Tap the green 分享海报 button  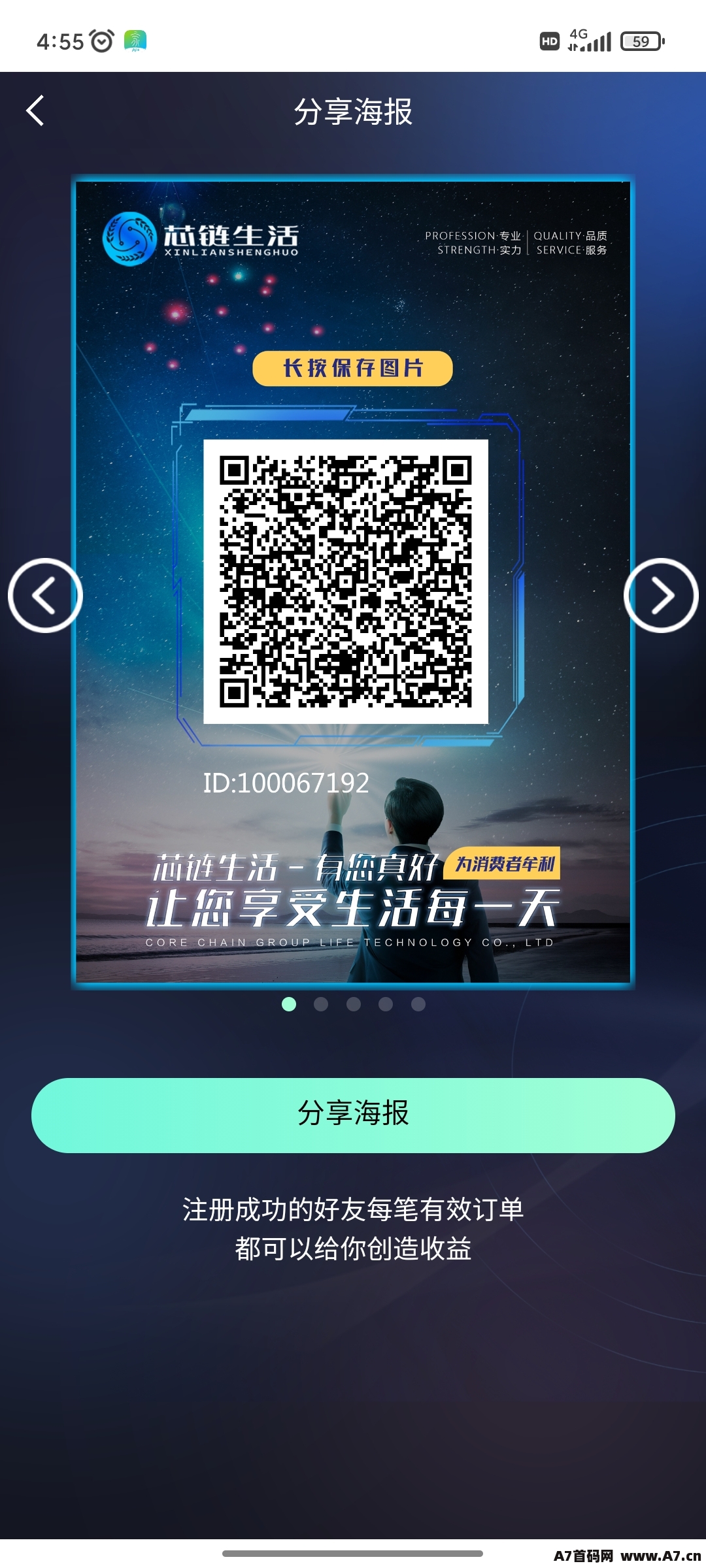coord(353,1115)
